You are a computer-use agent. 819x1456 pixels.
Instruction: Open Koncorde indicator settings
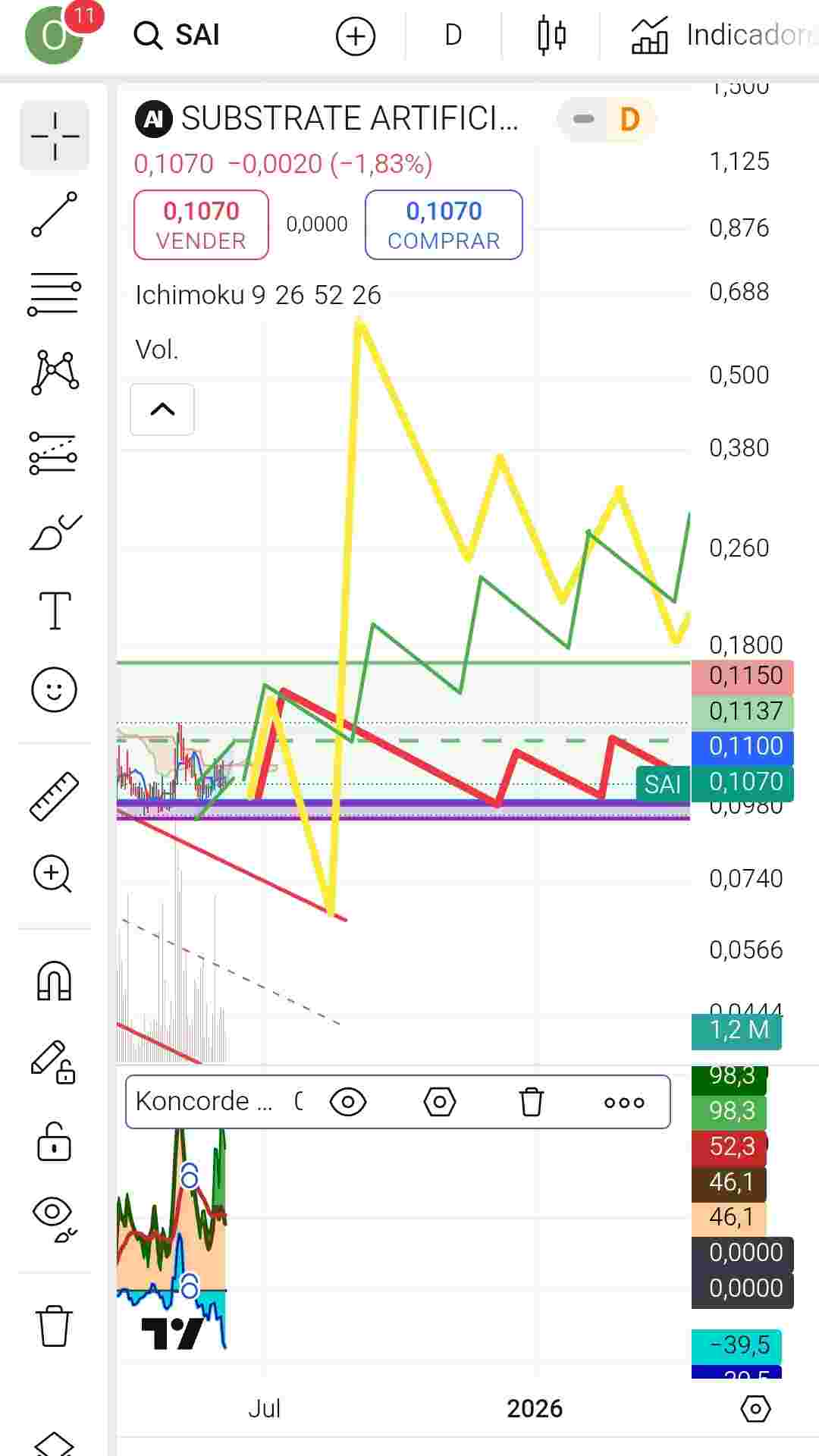click(440, 1101)
